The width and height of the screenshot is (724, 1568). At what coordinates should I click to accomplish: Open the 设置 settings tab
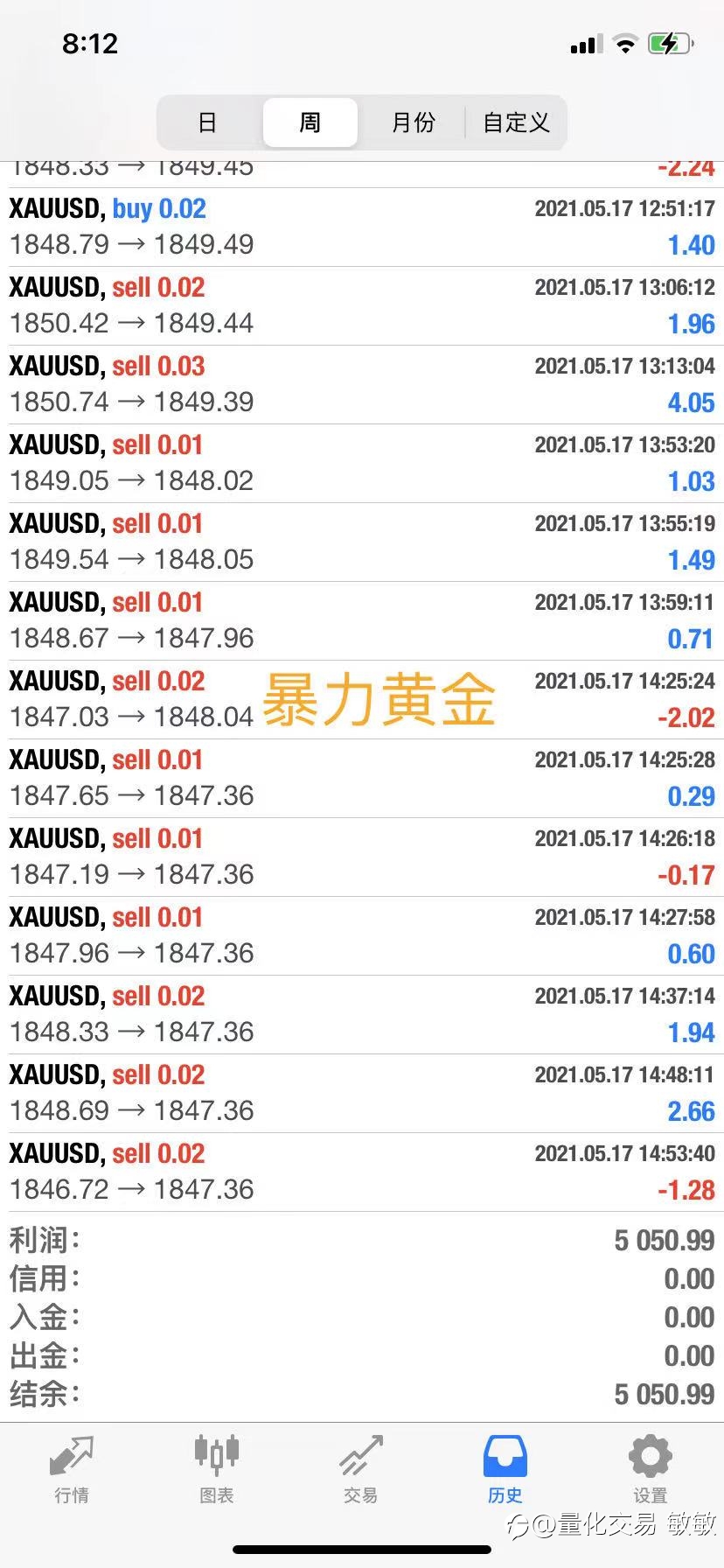pyautogui.click(x=651, y=1470)
